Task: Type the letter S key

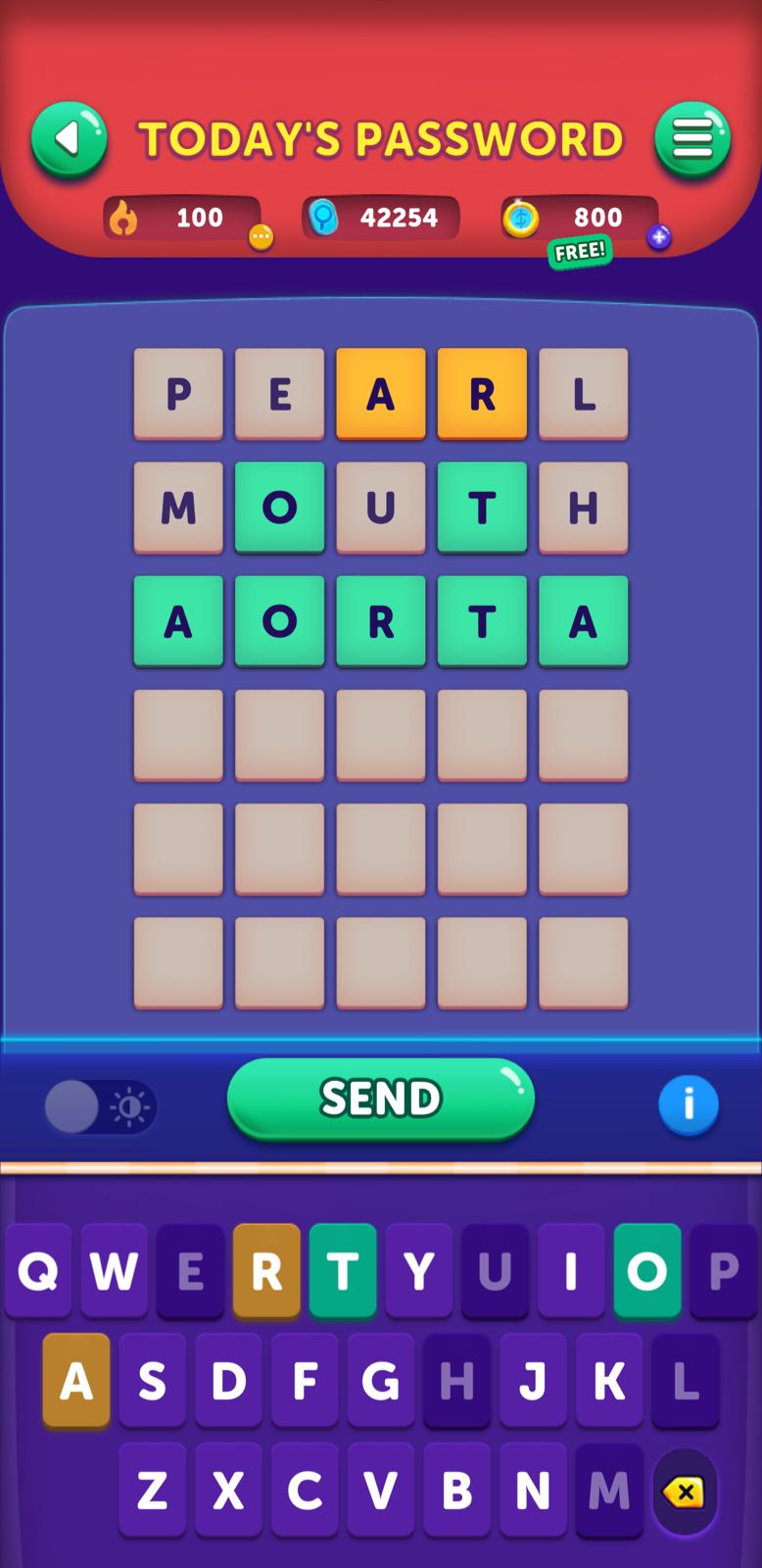Action: click(x=152, y=1382)
